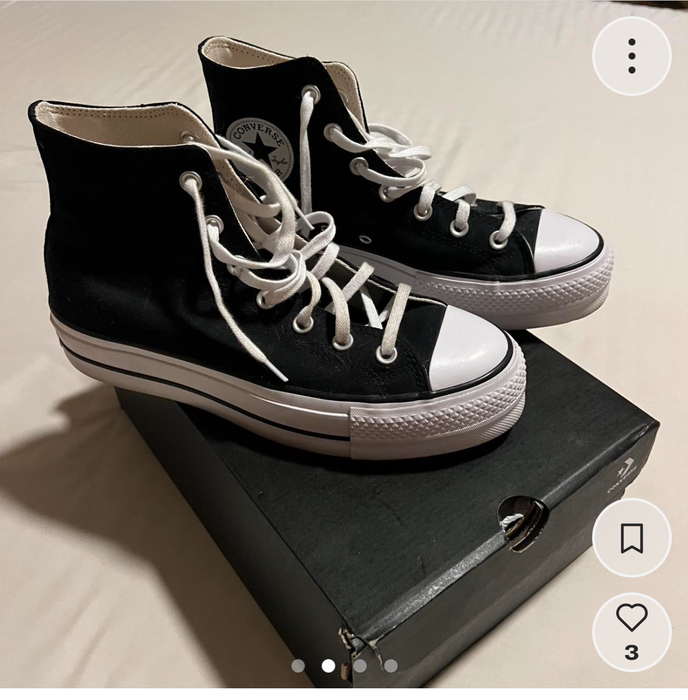Screen dimensions: 688x700
Task: Bookmark this Converse sneakers listing
Action: pyautogui.click(x=631, y=539)
